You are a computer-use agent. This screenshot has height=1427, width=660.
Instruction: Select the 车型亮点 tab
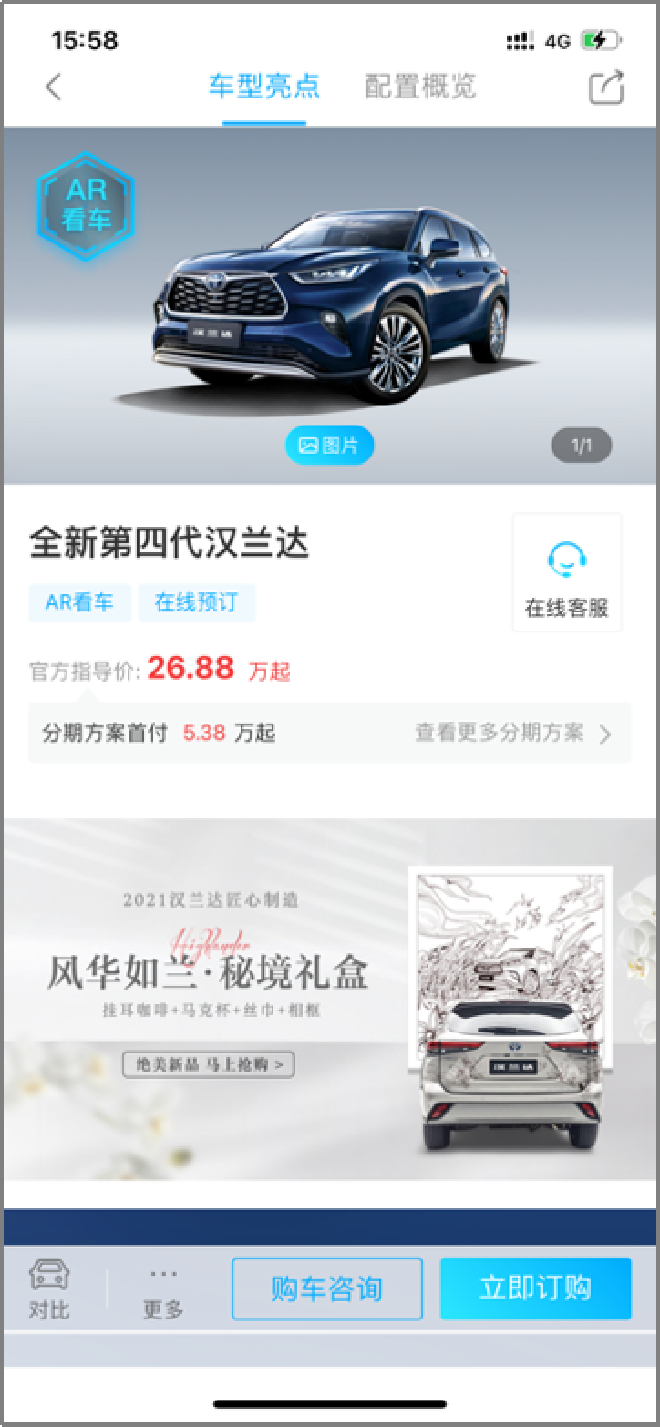(x=264, y=86)
